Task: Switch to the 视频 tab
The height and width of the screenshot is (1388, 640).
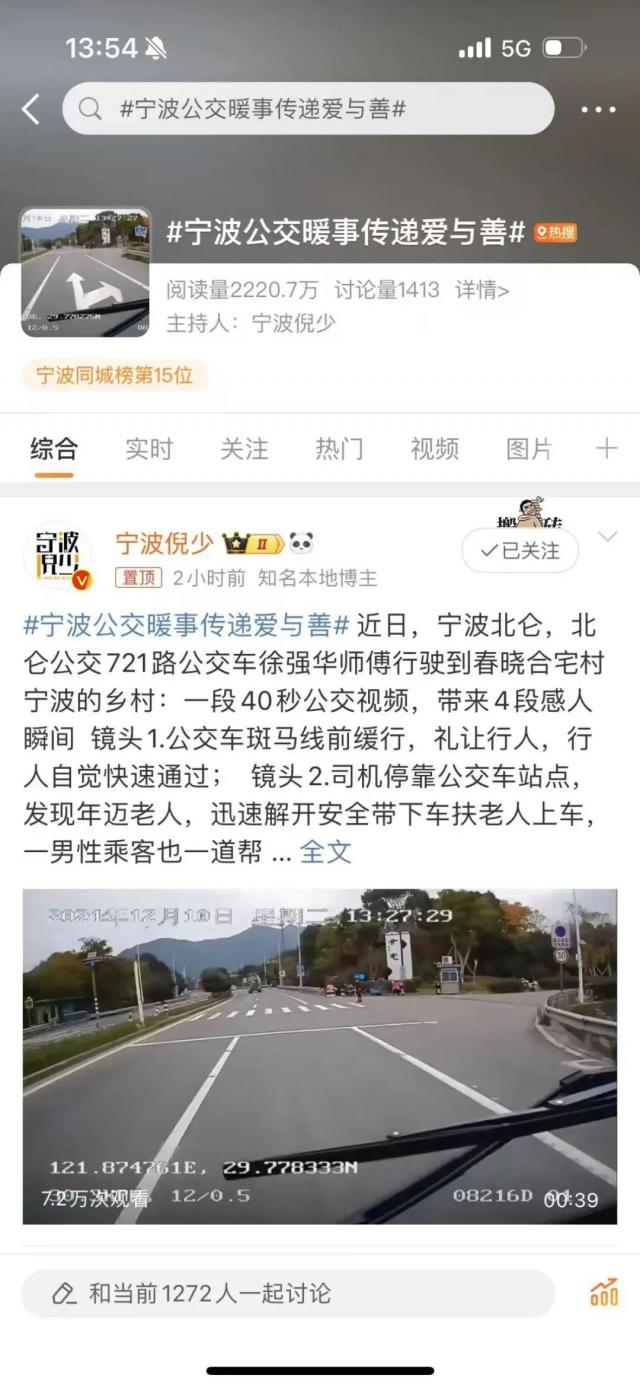Action: 434,449
